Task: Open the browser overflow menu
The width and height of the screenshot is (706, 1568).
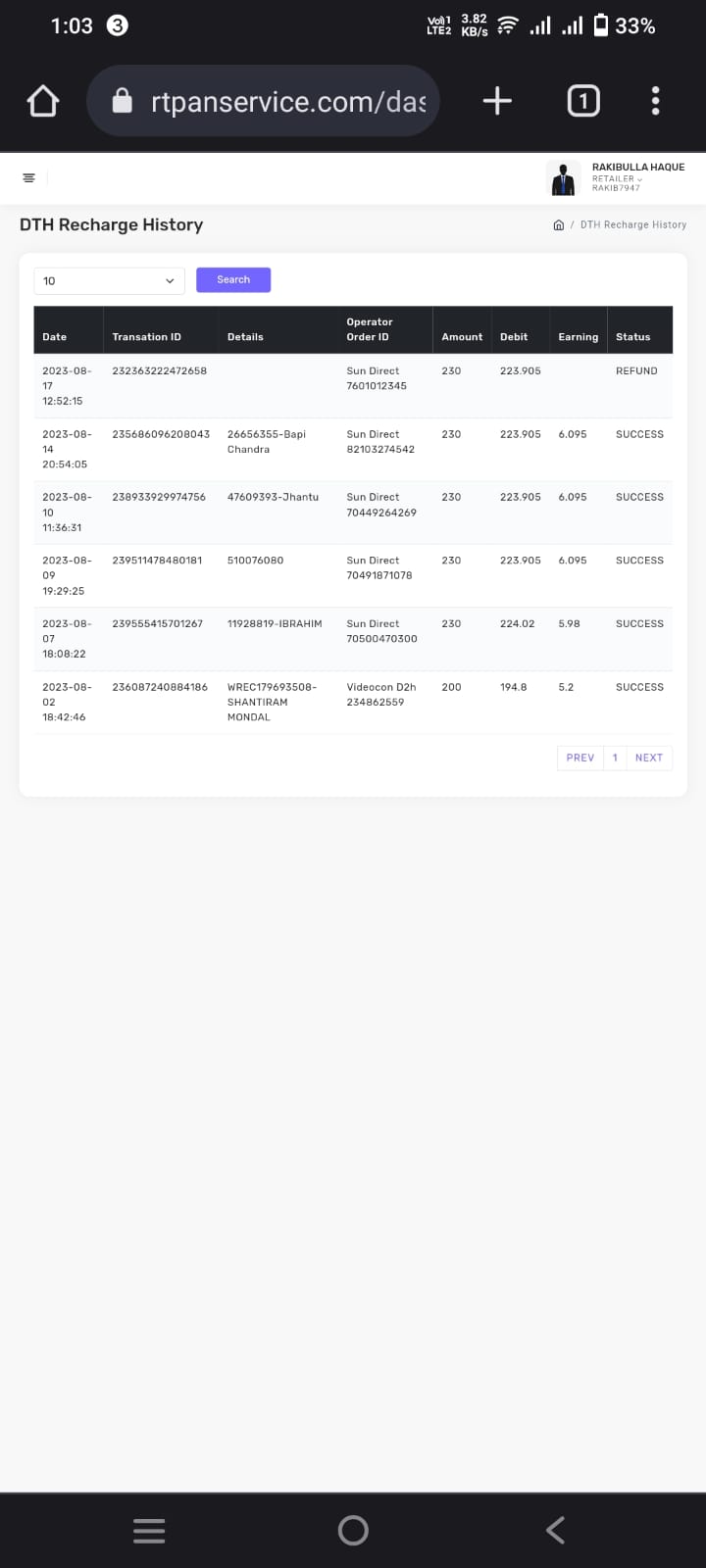Action: pyautogui.click(x=655, y=101)
